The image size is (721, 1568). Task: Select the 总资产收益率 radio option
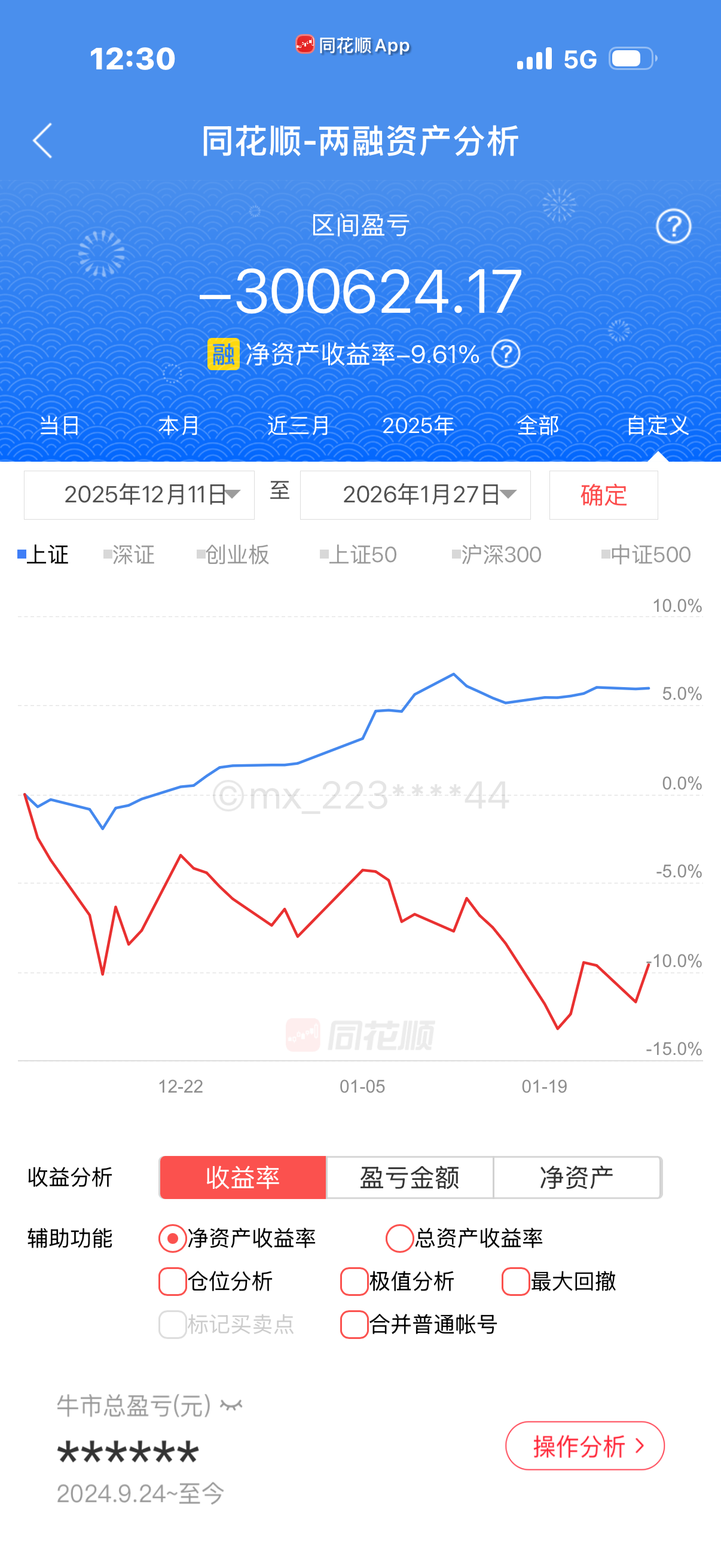(x=465, y=1238)
